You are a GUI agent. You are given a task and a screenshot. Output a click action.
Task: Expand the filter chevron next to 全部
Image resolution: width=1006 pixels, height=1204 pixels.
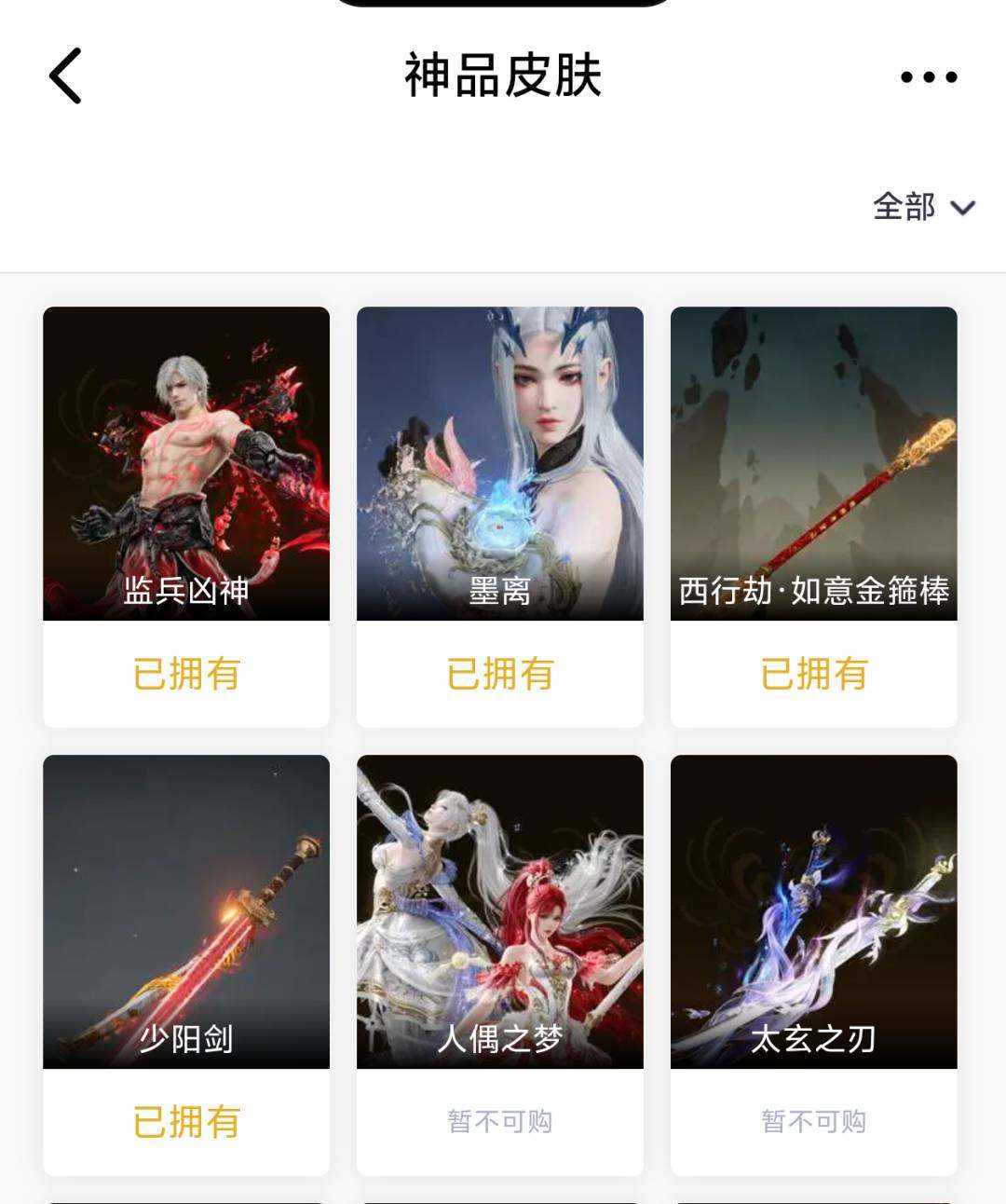point(962,209)
